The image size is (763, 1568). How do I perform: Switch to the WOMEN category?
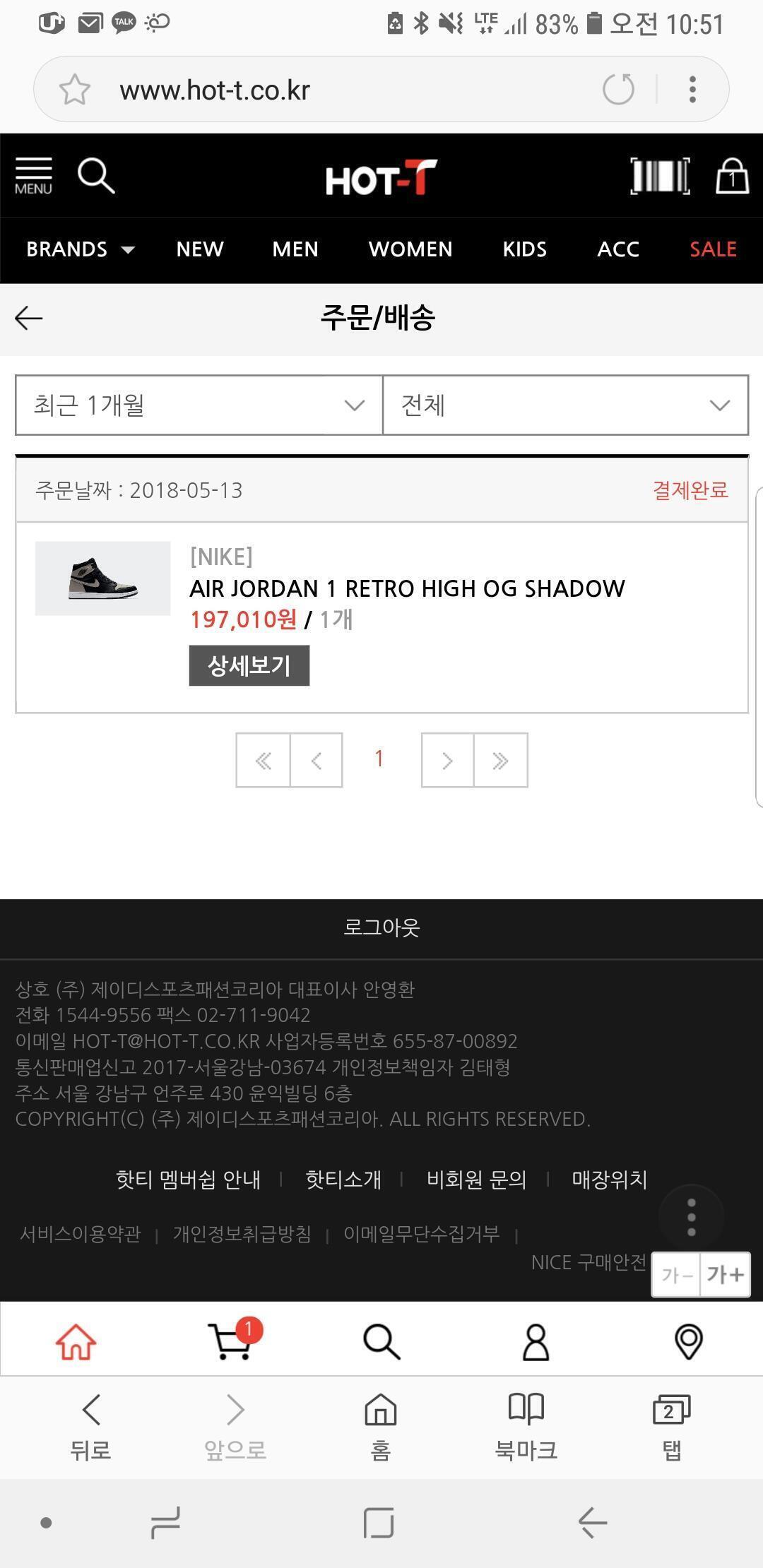pyautogui.click(x=410, y=249)
